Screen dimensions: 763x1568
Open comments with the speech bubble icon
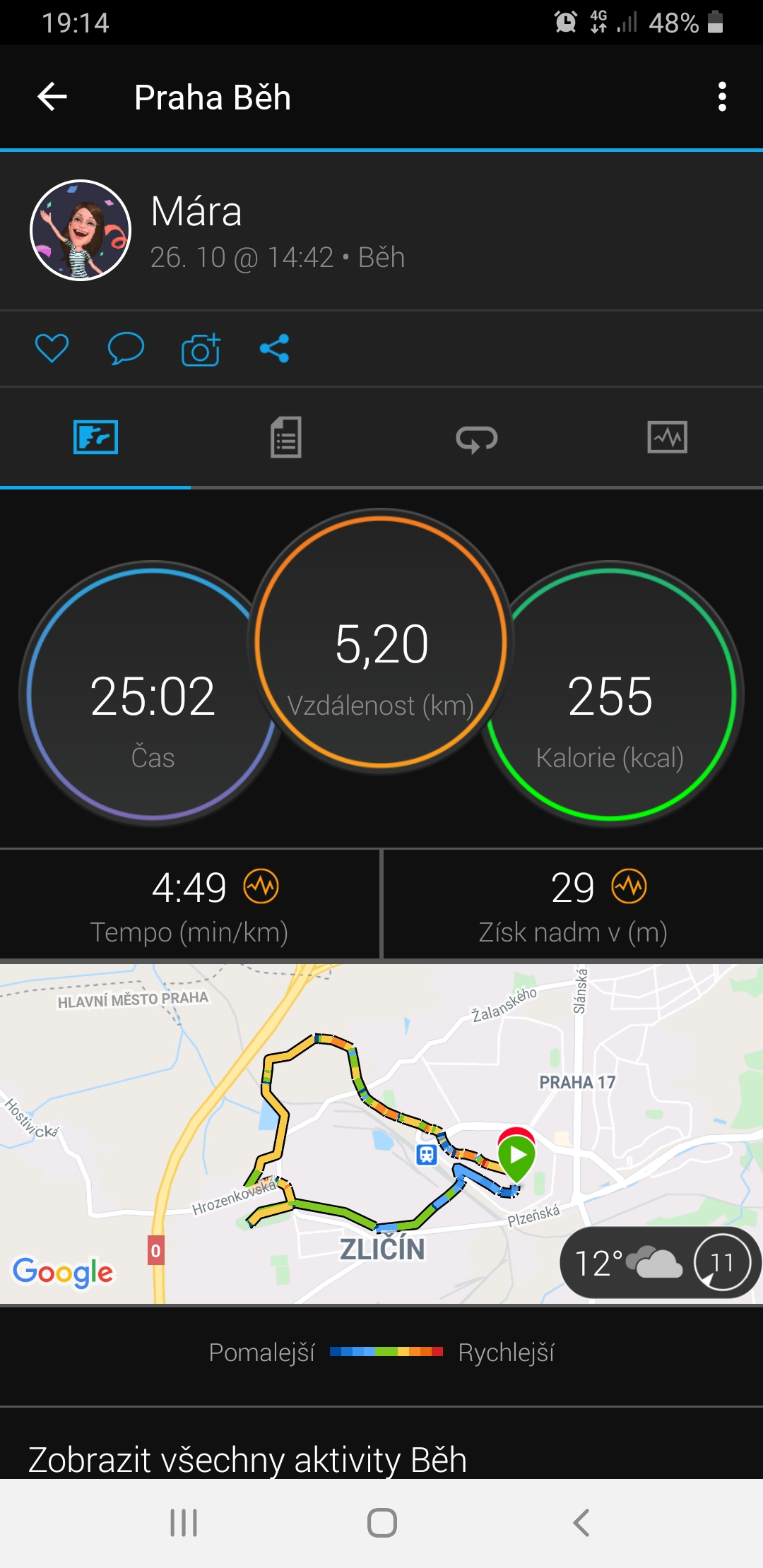pyautogui.click(x=126, y=348)
